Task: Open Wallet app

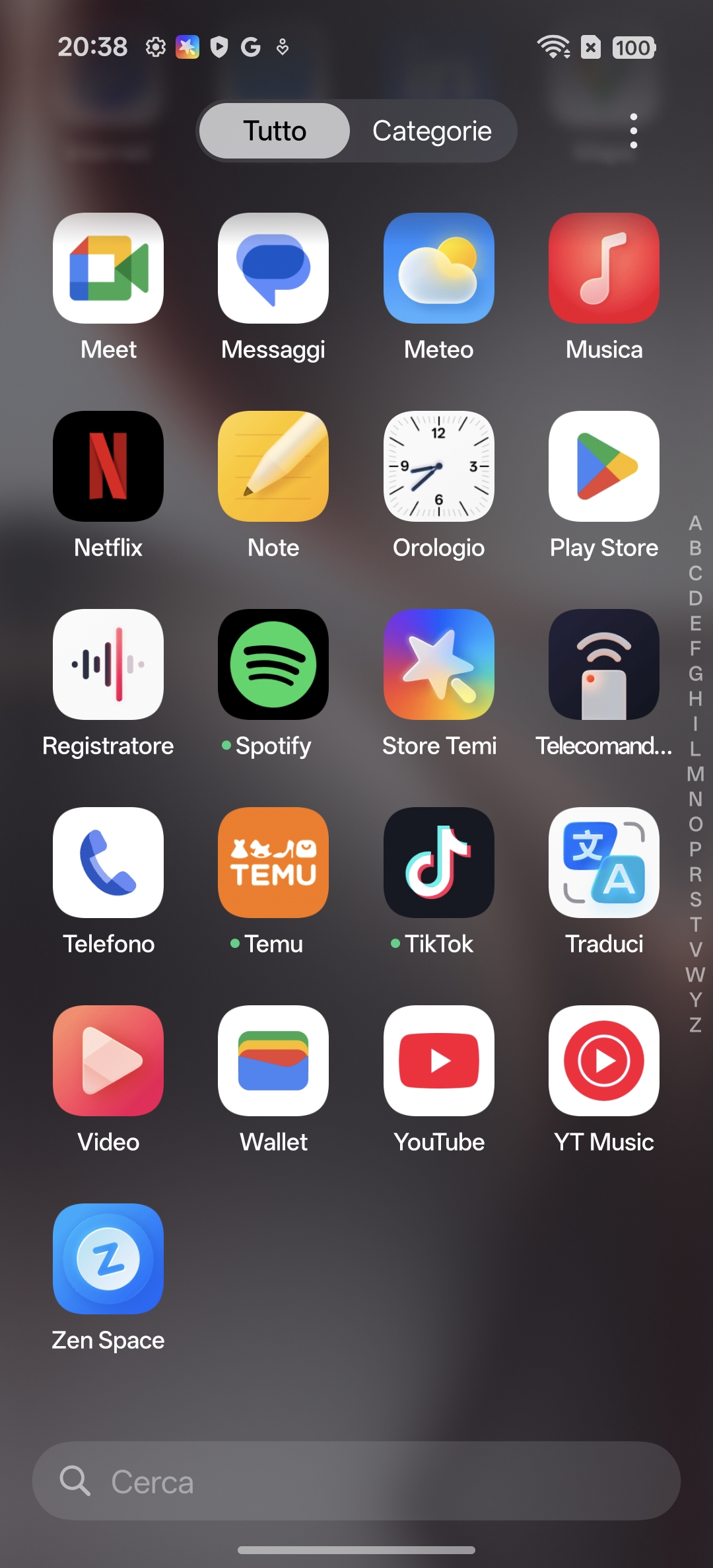Action: point(273,1061)
